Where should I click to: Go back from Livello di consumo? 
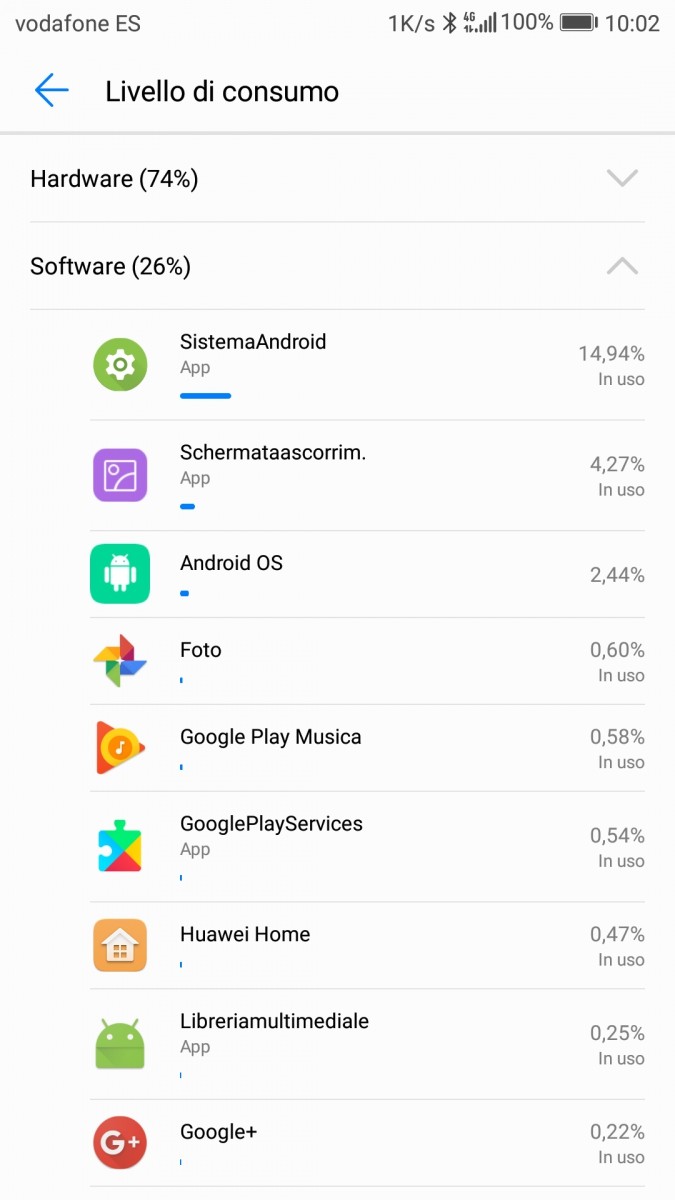[x=51, y=91]
